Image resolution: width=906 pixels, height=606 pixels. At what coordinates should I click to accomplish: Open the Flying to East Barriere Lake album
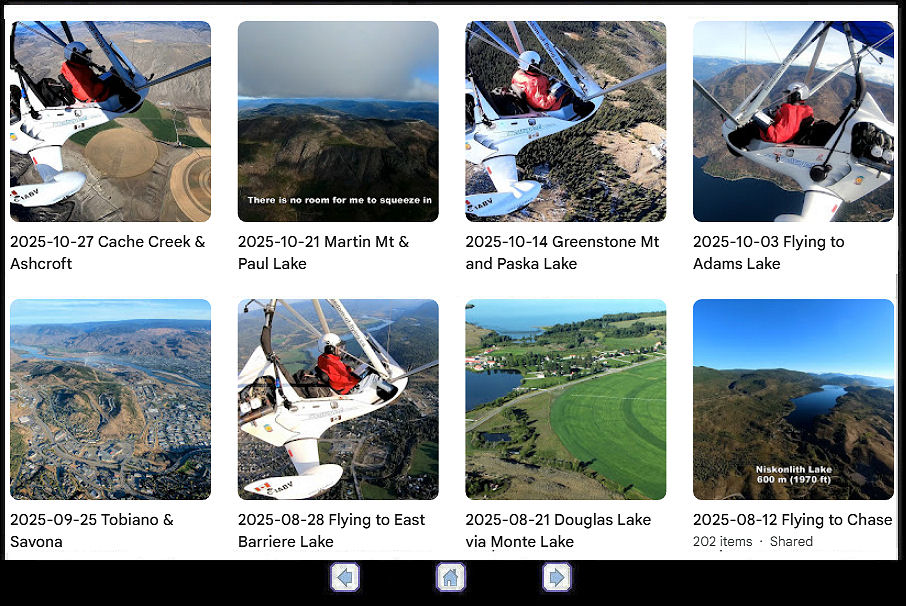338,399
